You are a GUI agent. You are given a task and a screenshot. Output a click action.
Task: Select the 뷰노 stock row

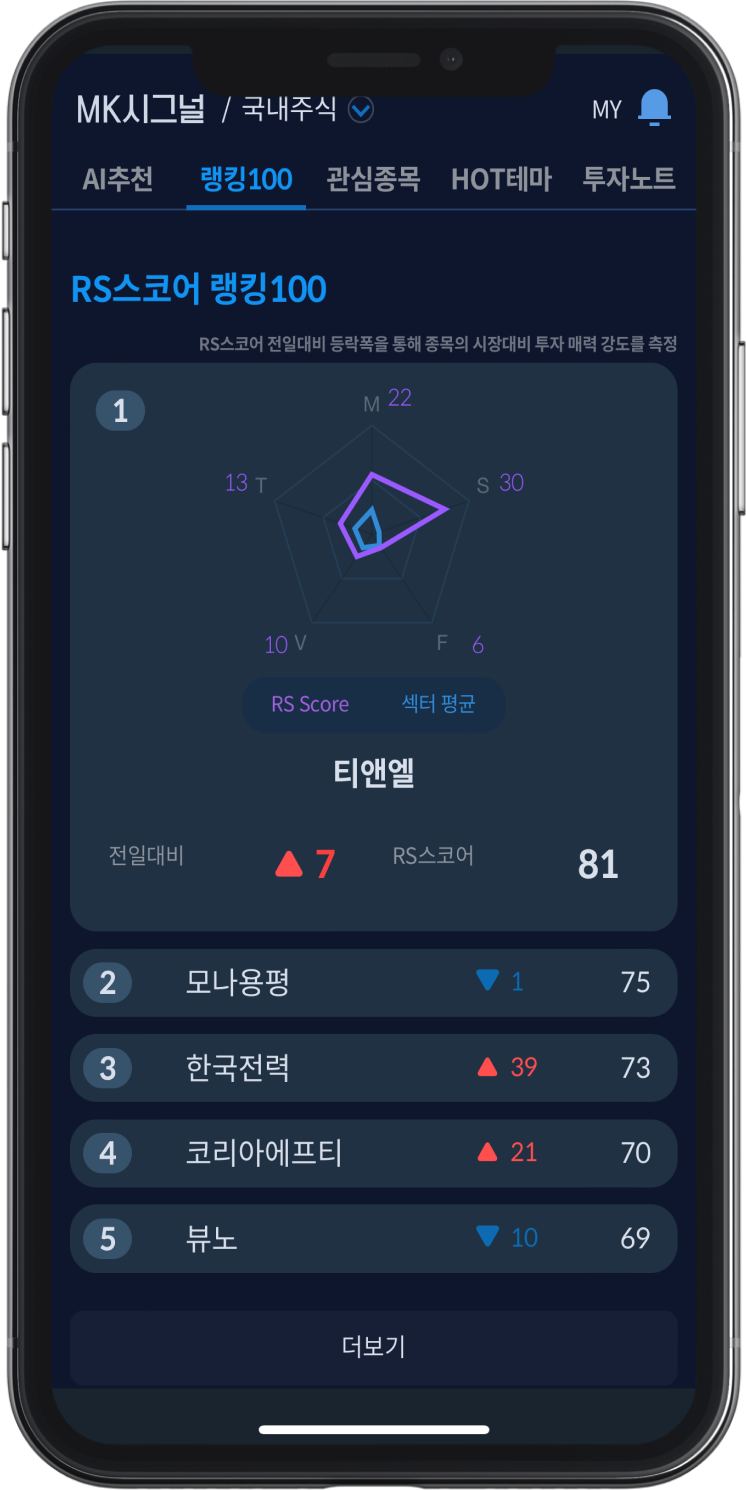[373, 1238]
